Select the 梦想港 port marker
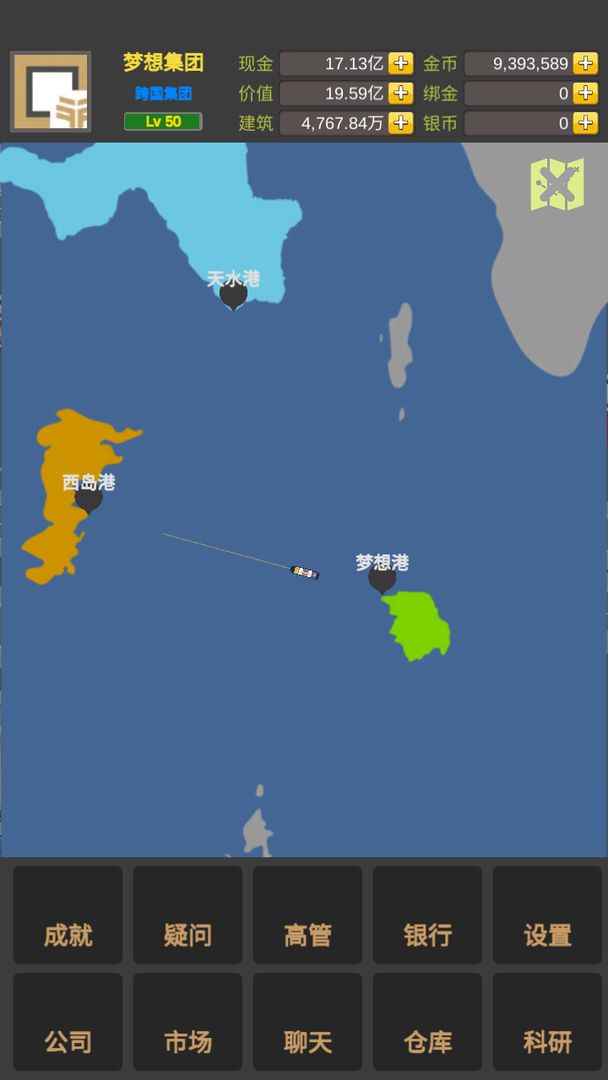Screen dimensions: 608x1080 point(382,577)
